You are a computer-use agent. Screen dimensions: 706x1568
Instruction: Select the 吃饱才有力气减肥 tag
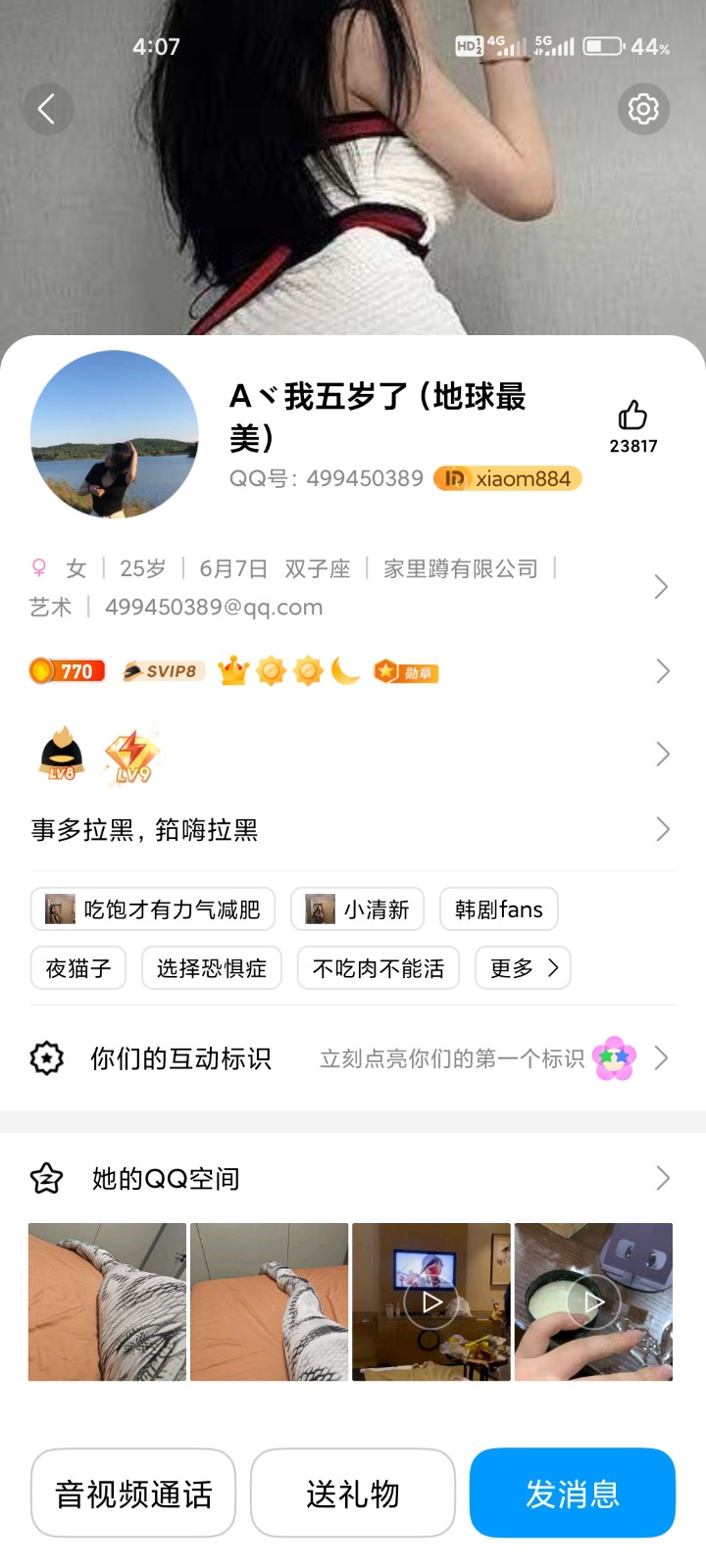(153, 909)
